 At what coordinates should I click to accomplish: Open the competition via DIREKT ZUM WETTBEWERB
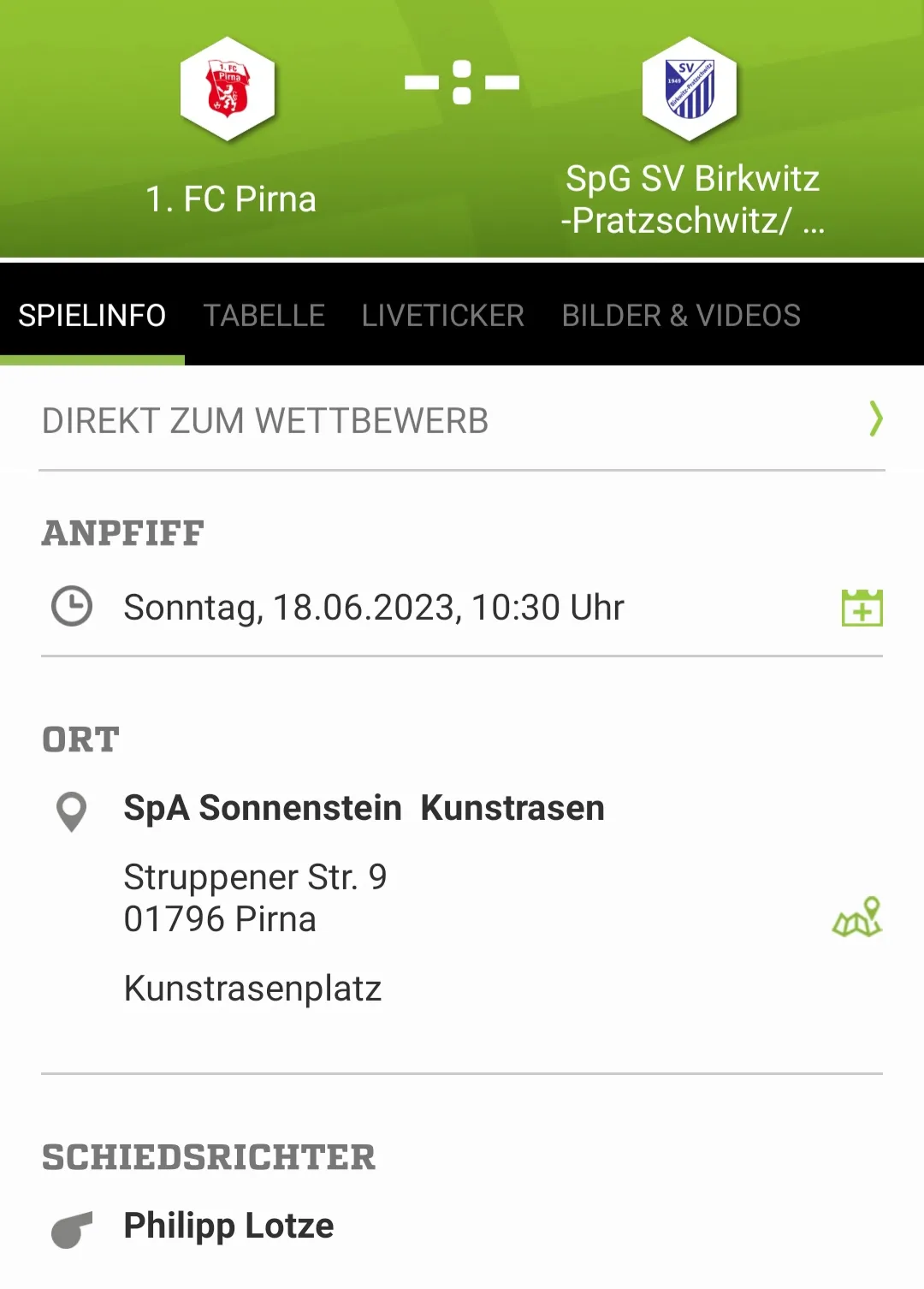(x=265, y=420)
